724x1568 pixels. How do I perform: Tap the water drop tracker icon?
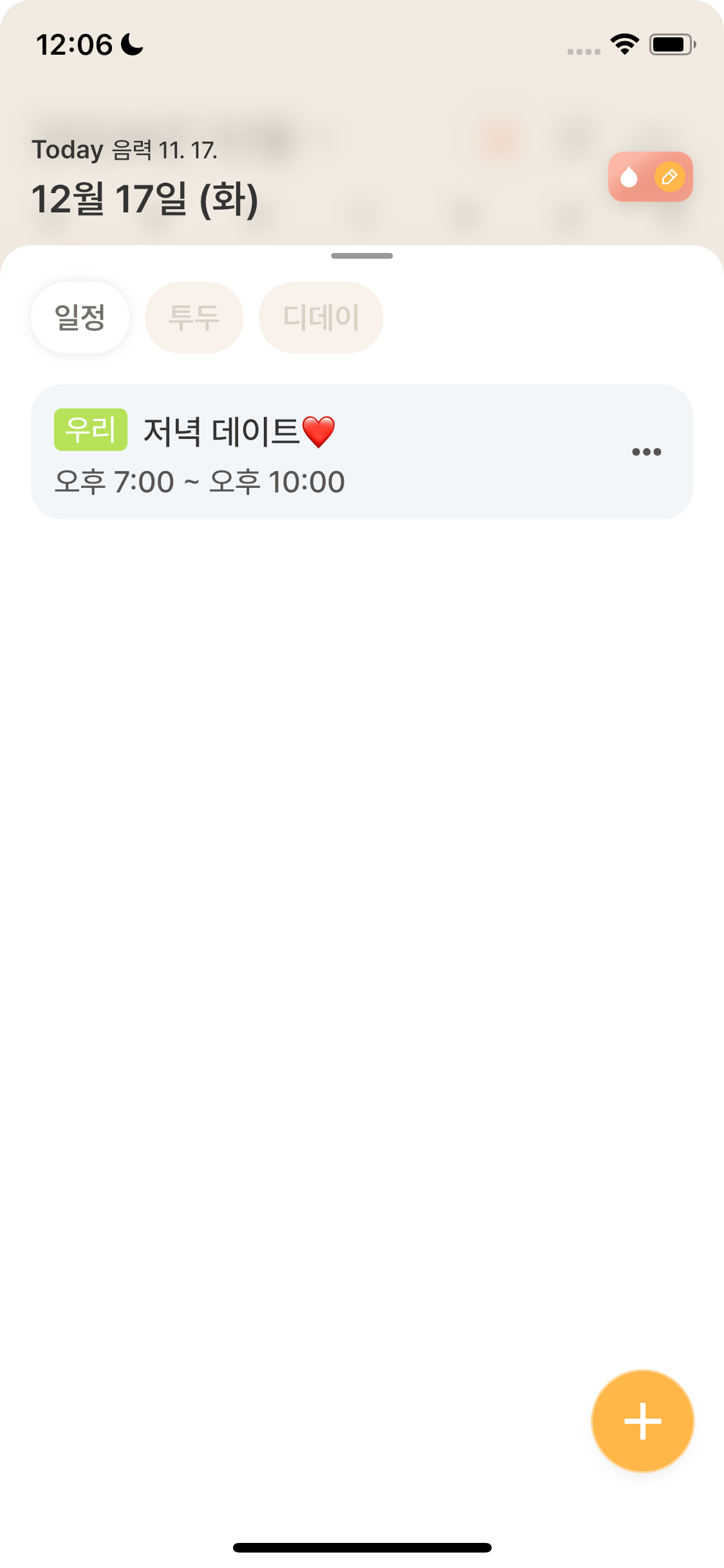pyautogui.click(x=629, y=176)
